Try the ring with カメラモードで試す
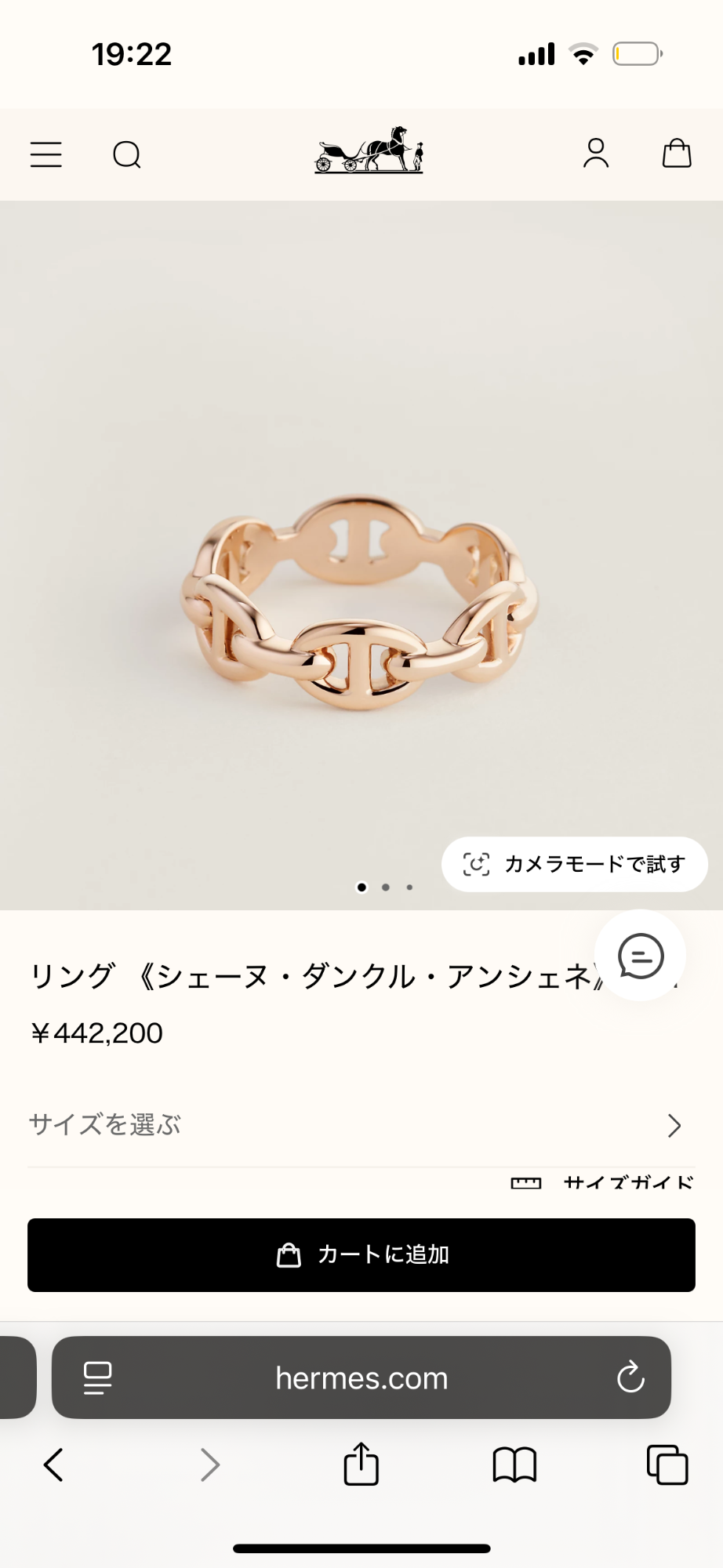The image size is (723, 1568). 575,864
